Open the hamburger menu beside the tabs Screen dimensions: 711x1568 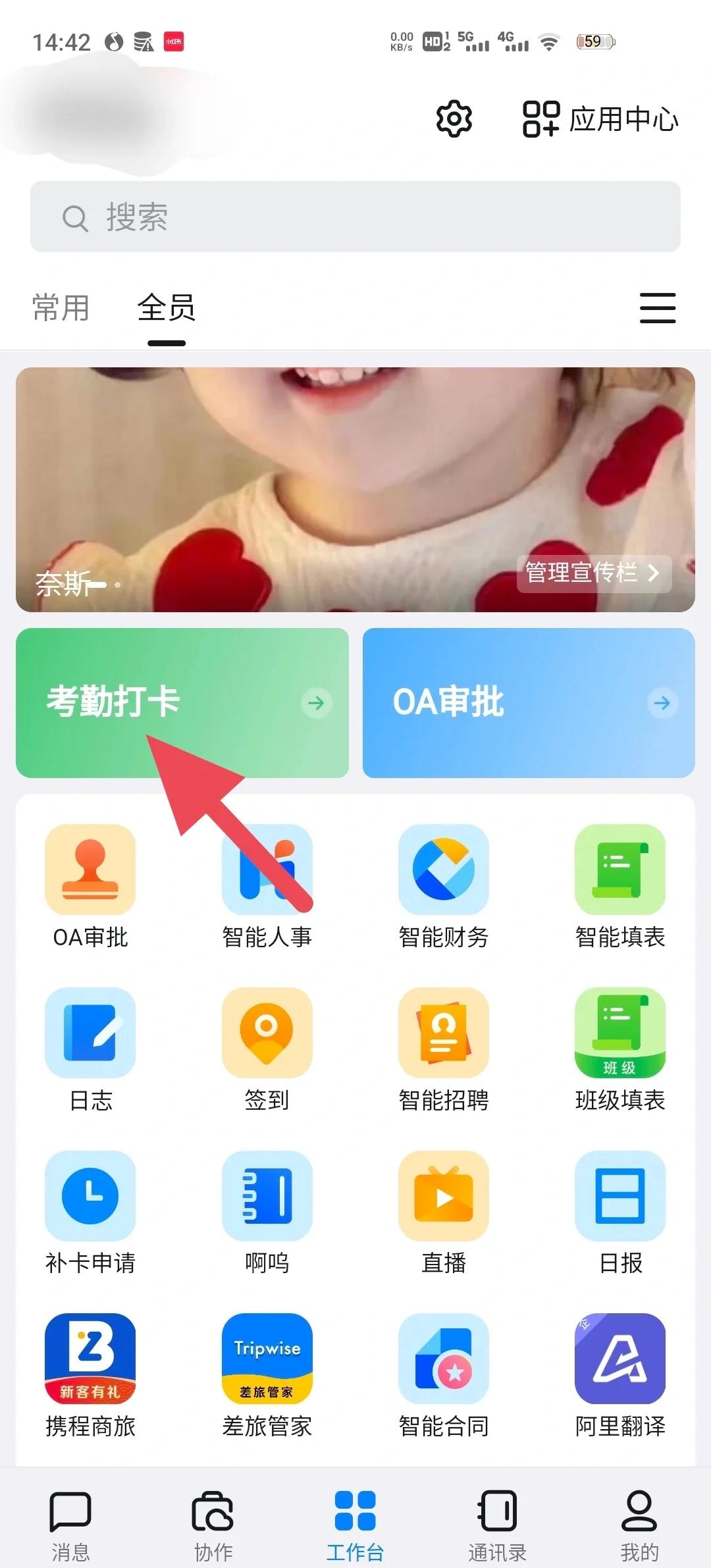pos(658,308)
